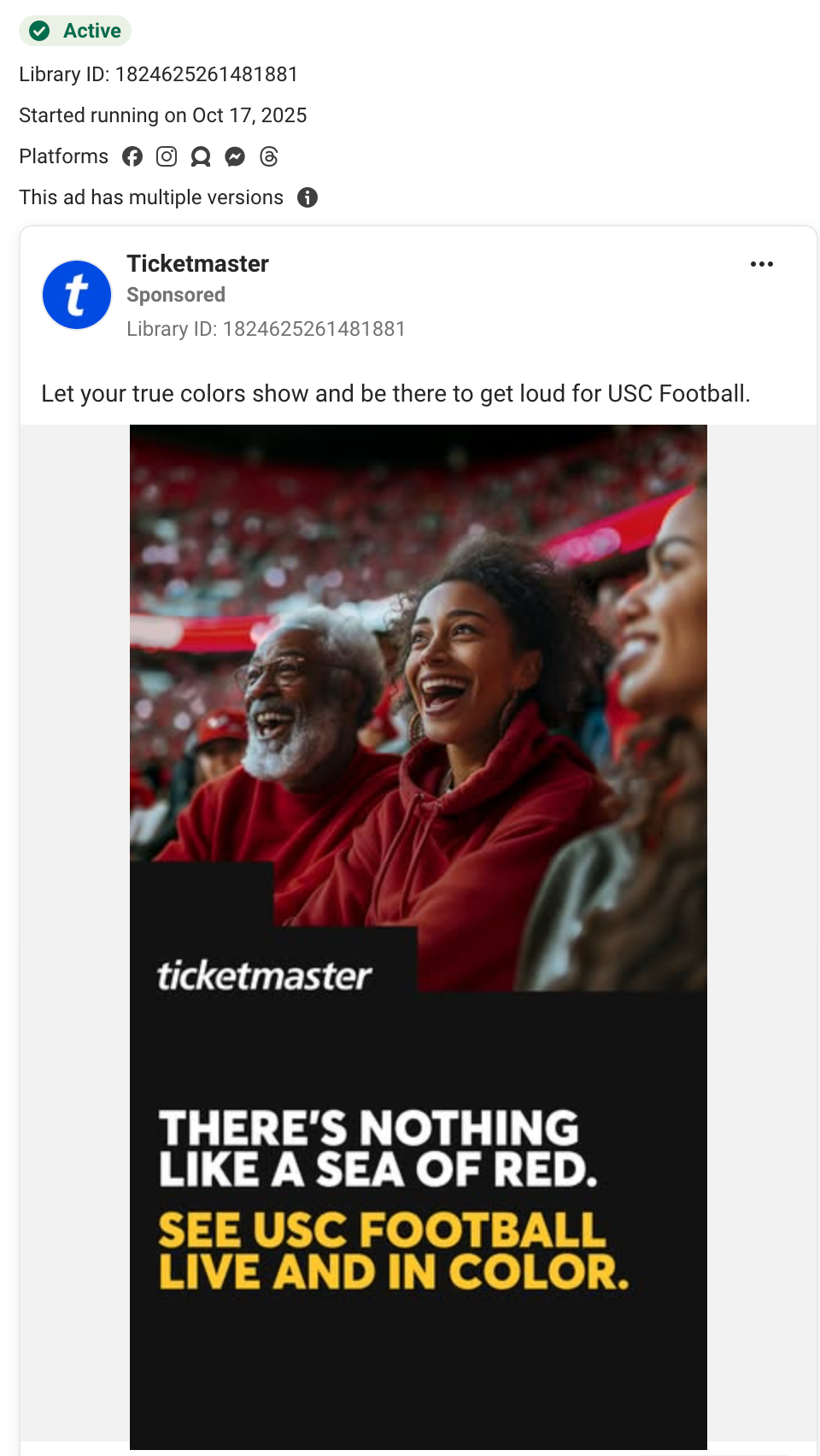Click the green Active status checkmark
This screenshot has height=1456, width=820.
(38, 30)
